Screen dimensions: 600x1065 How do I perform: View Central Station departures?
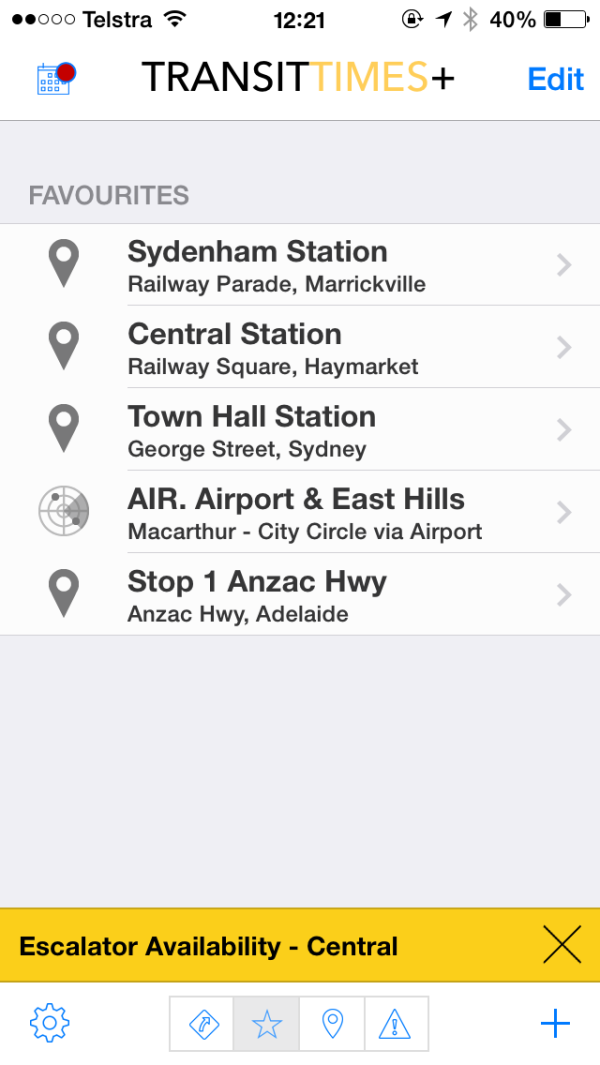(300, 347)
